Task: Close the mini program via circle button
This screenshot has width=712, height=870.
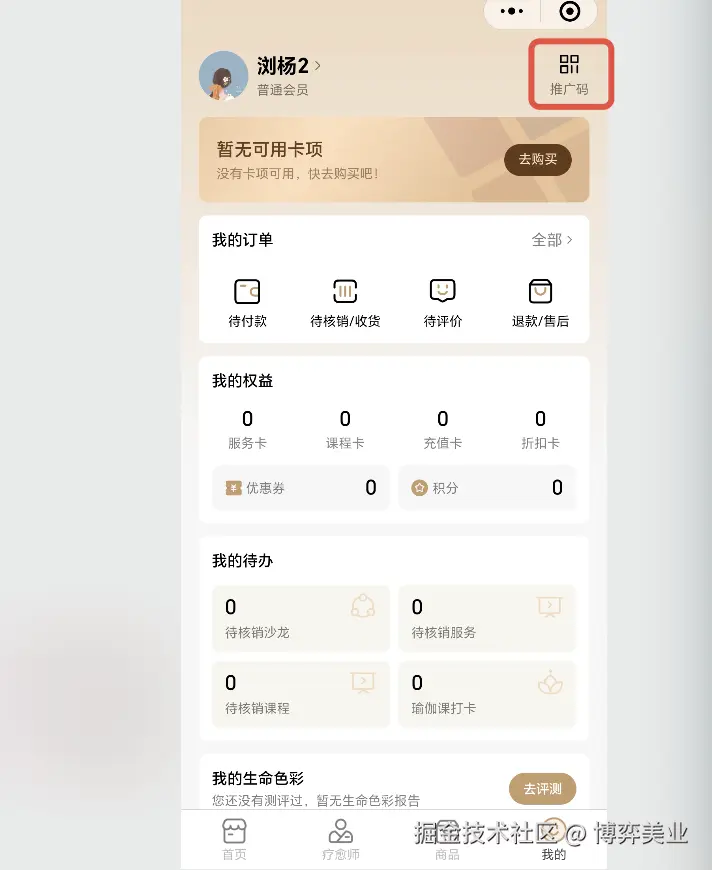Action: 570,11
